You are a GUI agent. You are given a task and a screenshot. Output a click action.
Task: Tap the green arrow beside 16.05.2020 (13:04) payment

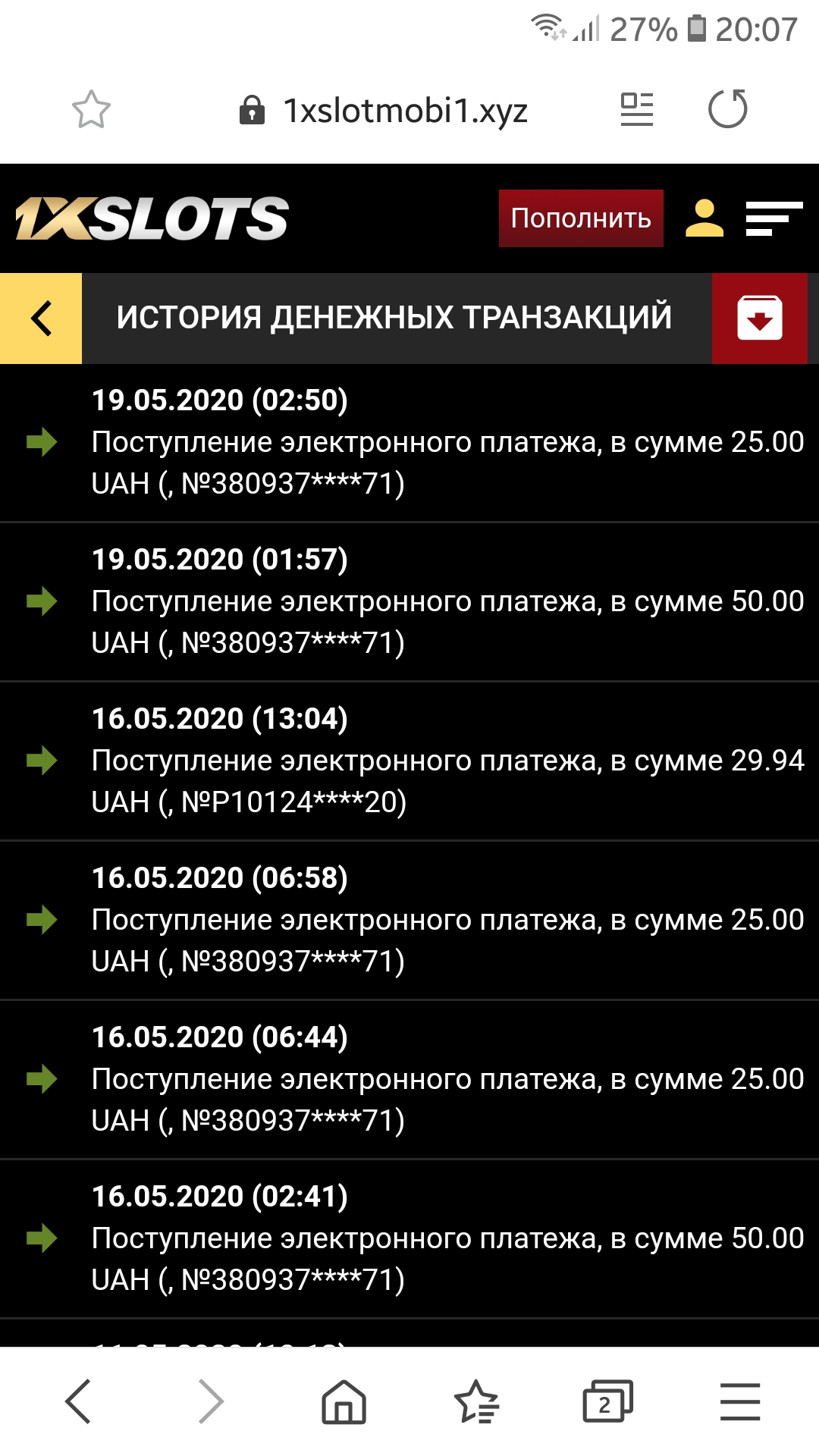pos(40,762)
